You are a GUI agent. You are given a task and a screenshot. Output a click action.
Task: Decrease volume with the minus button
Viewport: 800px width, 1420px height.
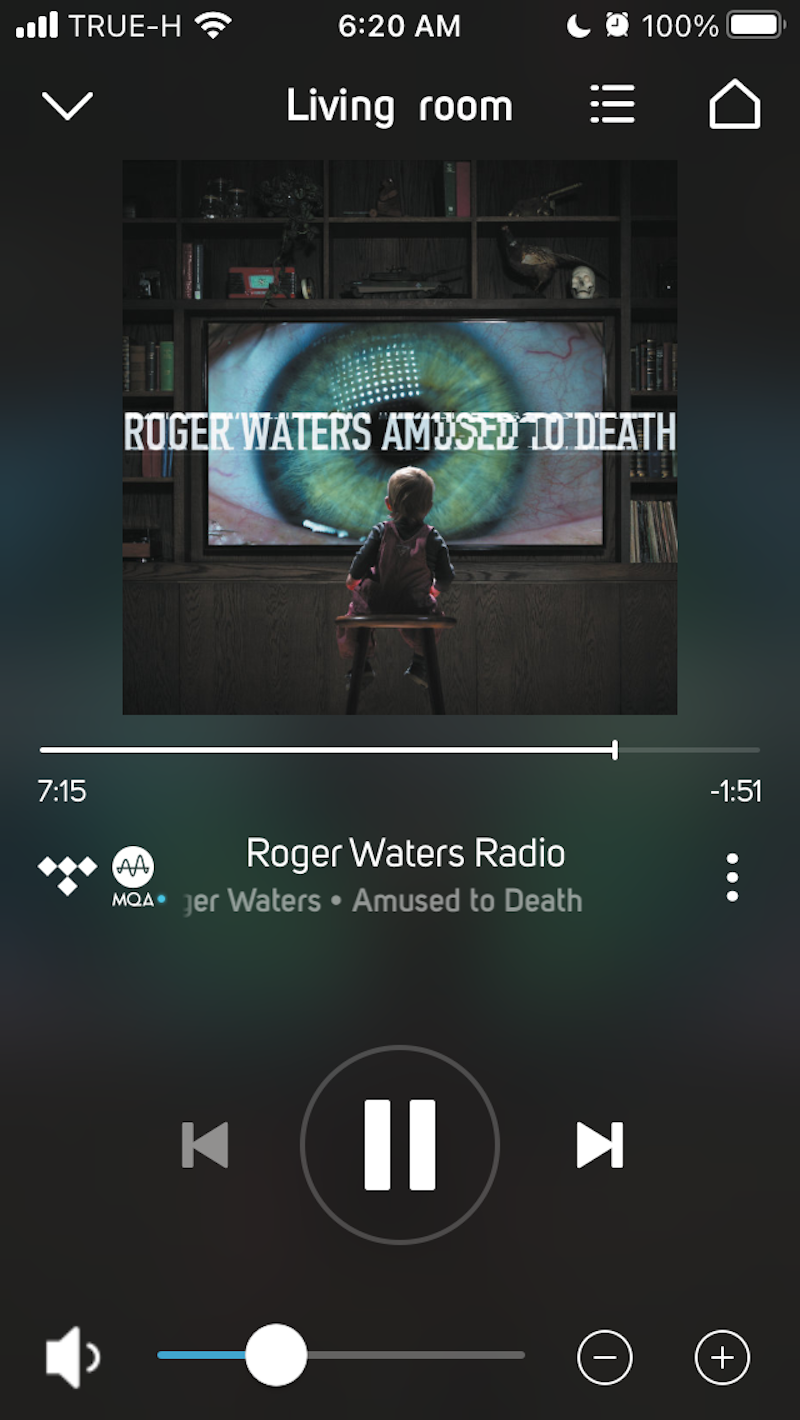click(605, 1357)
